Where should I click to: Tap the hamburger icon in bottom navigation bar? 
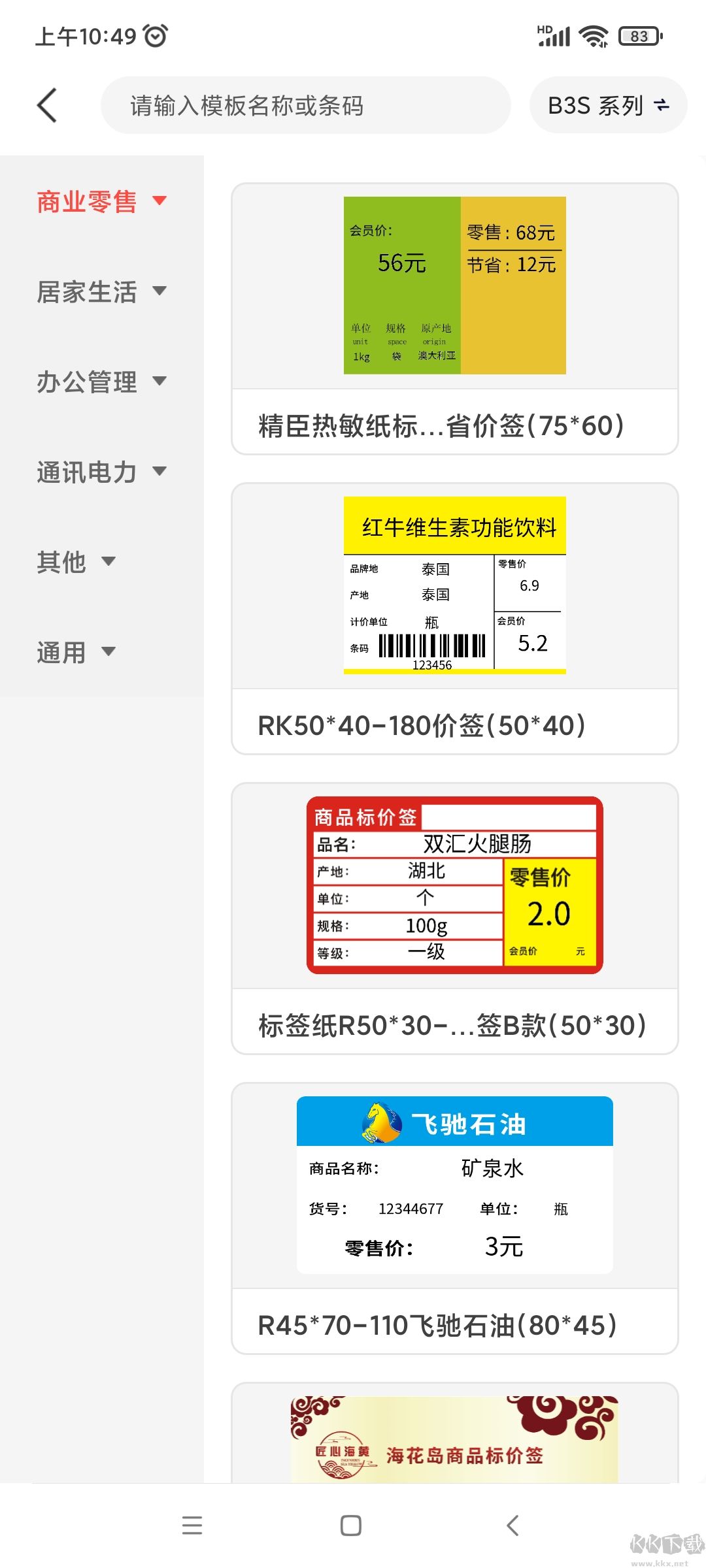point(192,1525)
